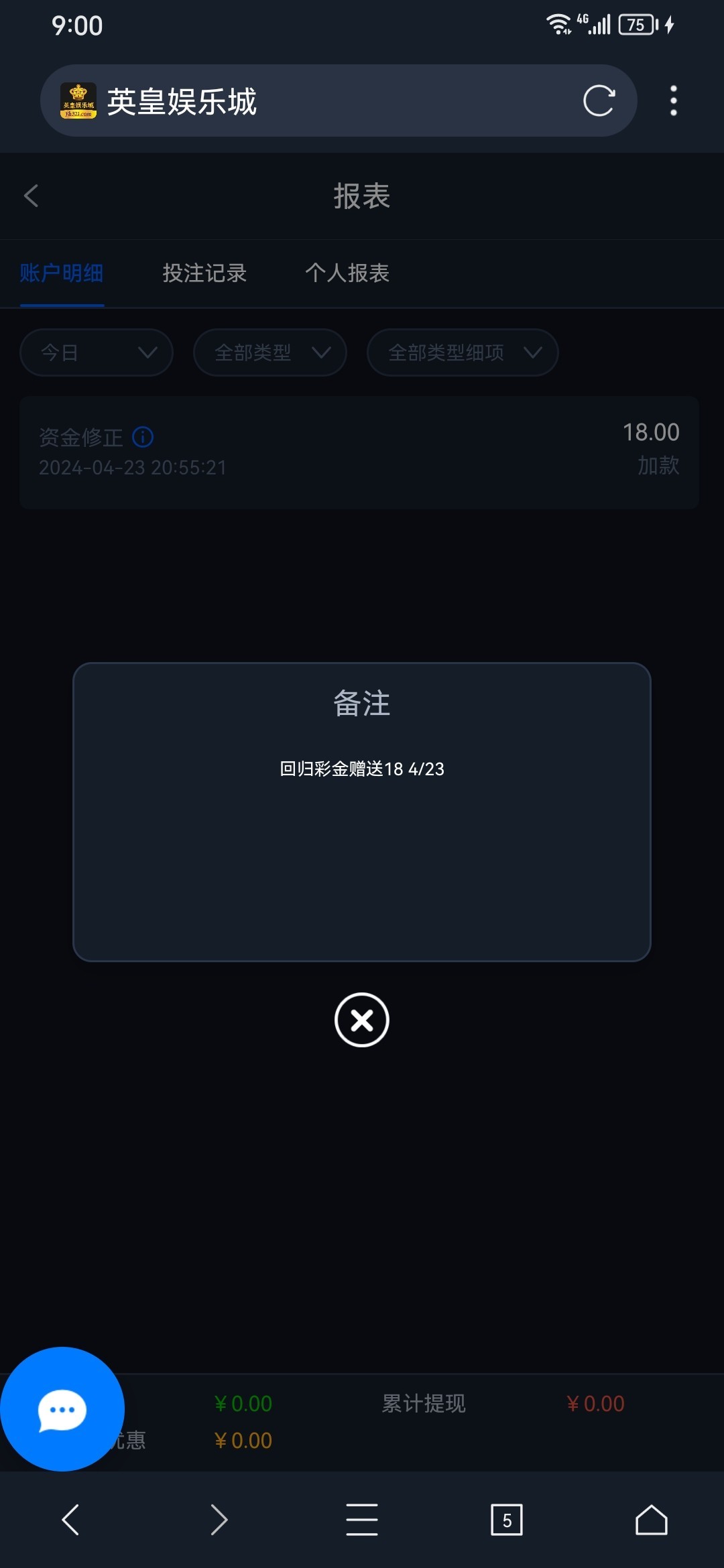This screenshot has height=1568, width=724.
Task: Switch to the 个人报表 tab
Action: coord(347,273)
